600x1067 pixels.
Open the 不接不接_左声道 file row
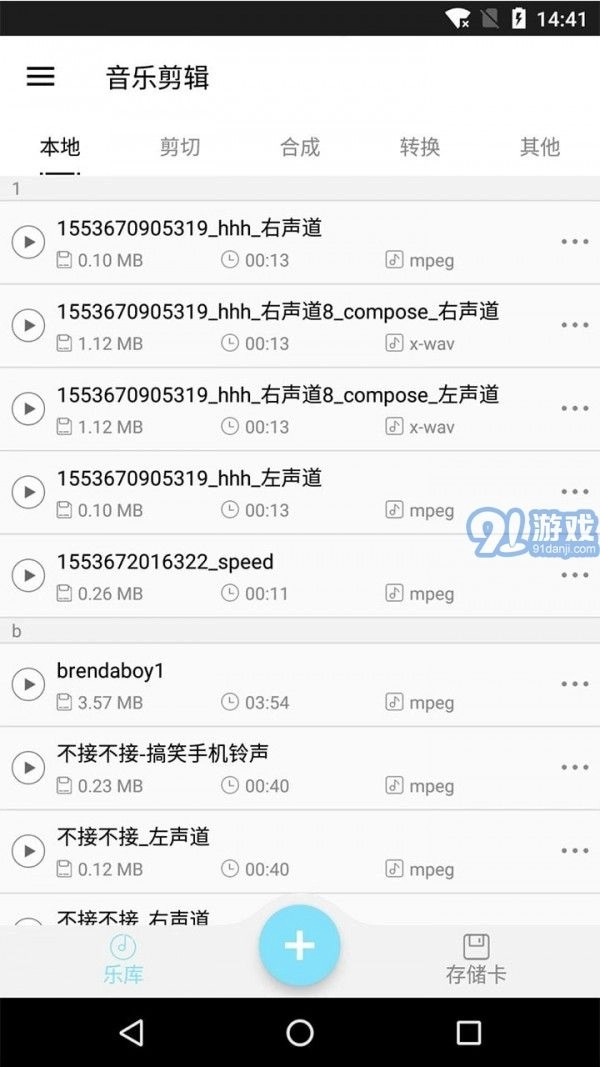click(x=280, y=851)
